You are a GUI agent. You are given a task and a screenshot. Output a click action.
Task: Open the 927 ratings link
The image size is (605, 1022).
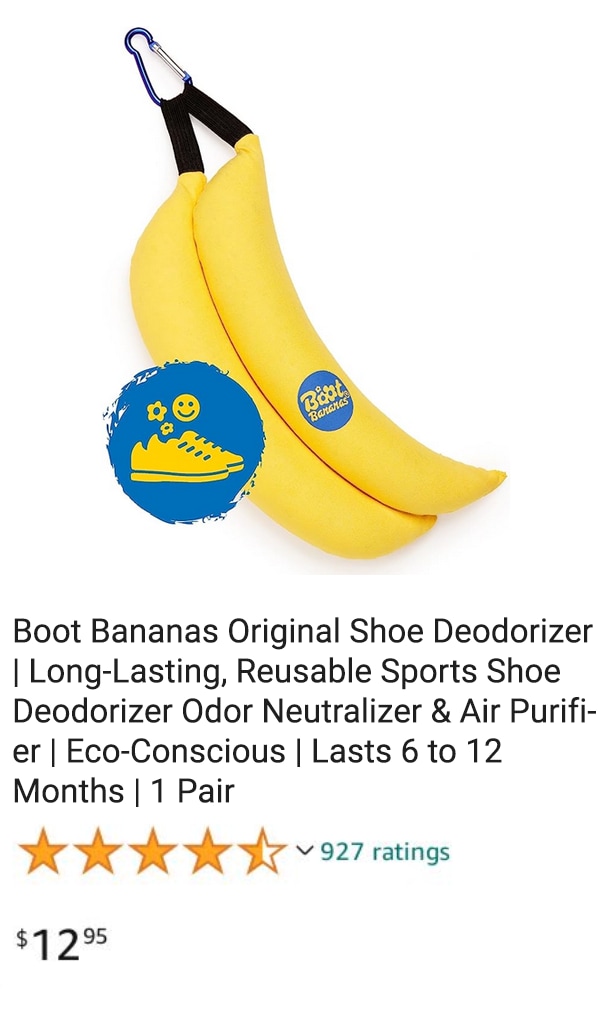click(x=385, y=852)
